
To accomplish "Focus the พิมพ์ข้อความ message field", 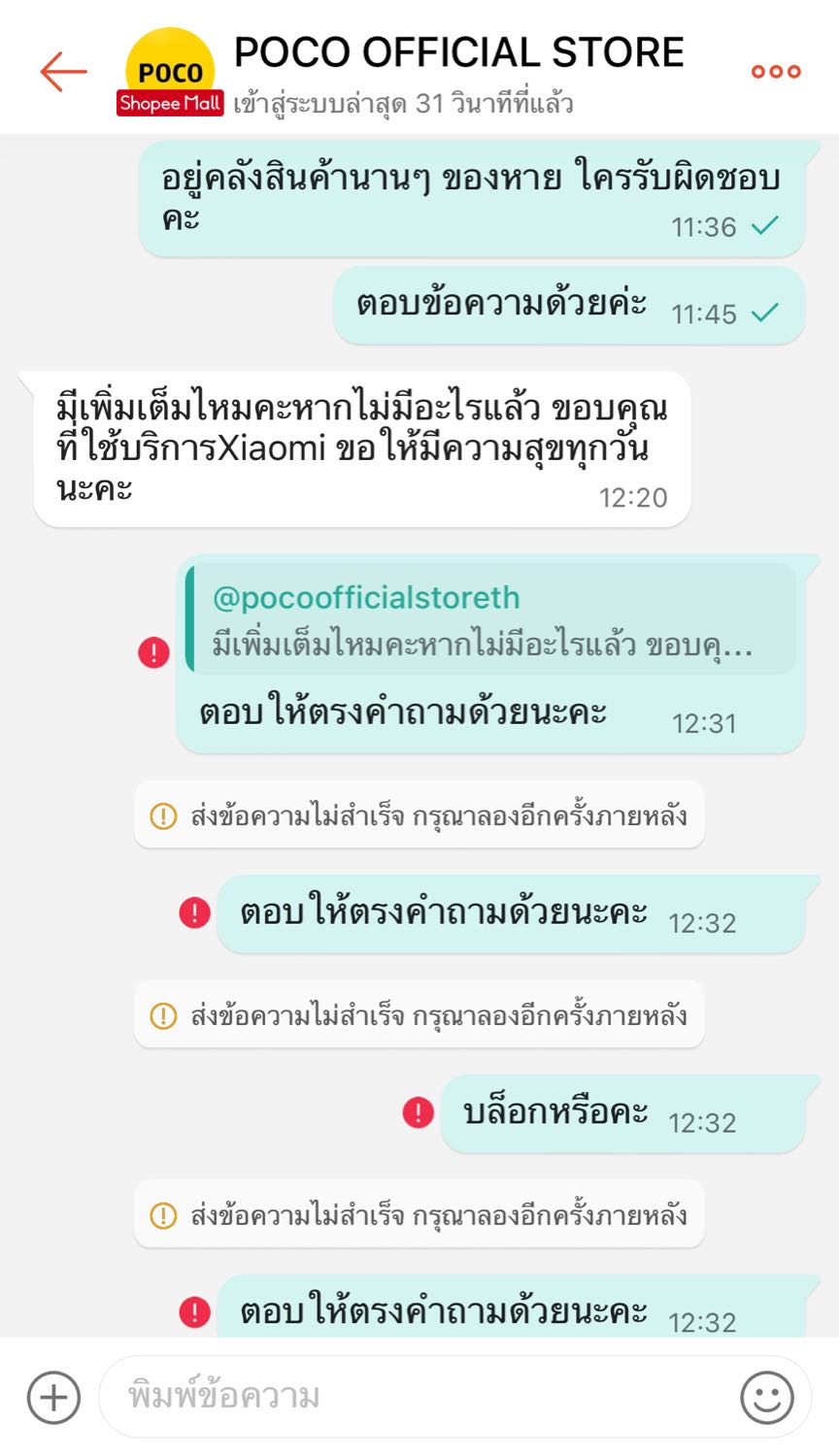I will pyautogui.click(x=418, y=1397).
